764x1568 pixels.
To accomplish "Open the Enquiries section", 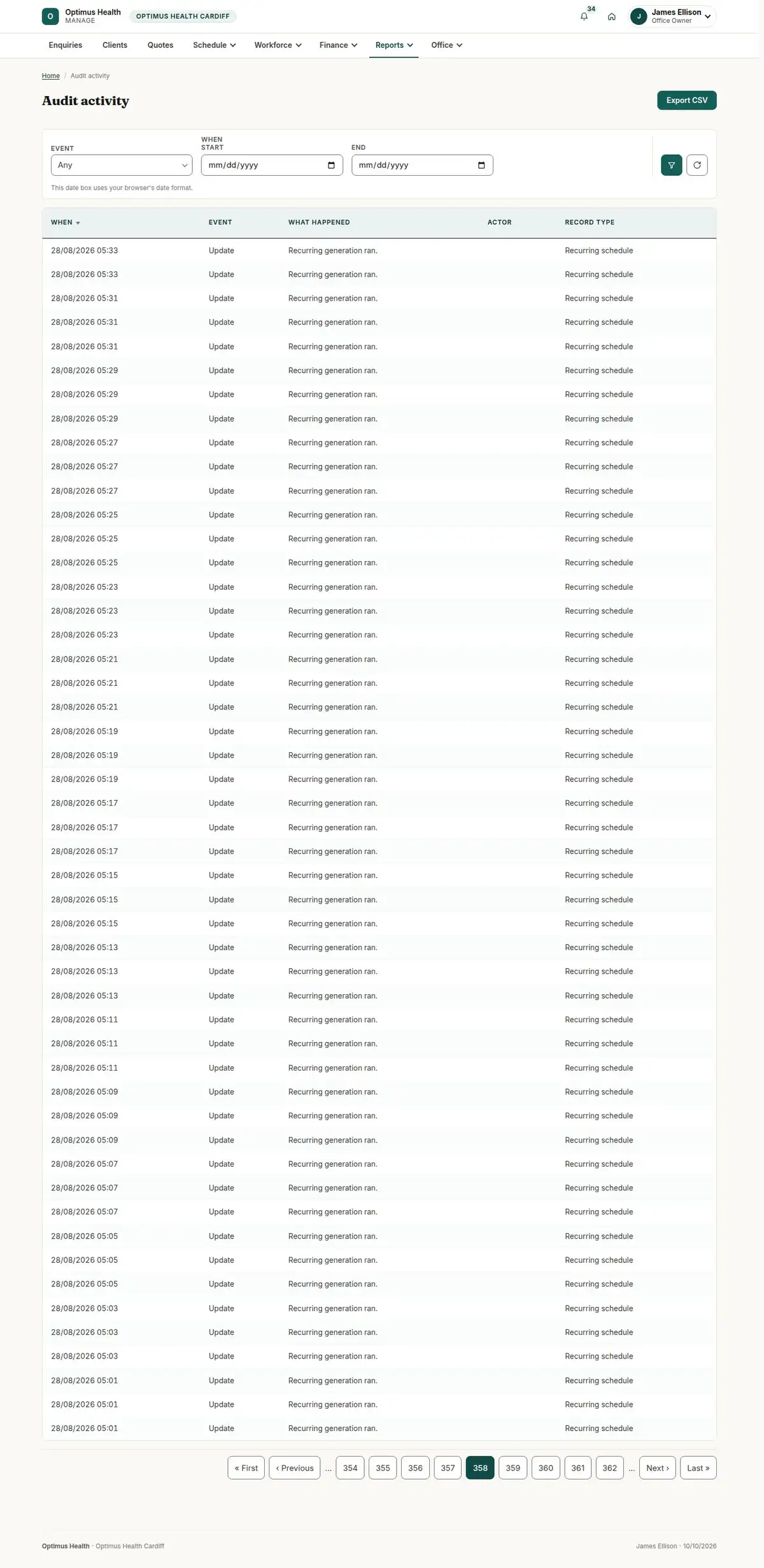I will [66, 45].
